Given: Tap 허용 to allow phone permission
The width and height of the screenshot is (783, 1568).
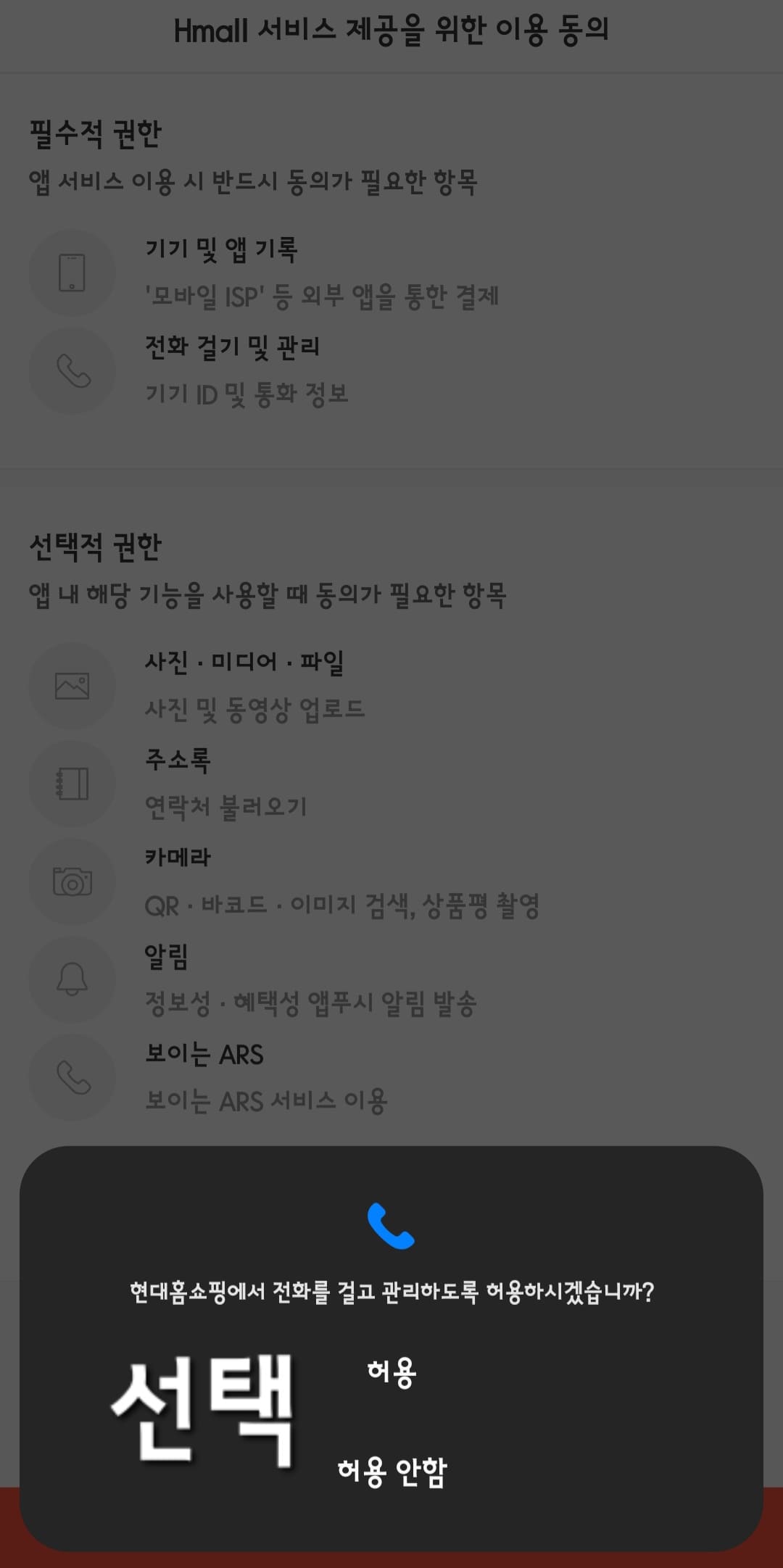Looking at the screenshot, I should coord(392,1376).
